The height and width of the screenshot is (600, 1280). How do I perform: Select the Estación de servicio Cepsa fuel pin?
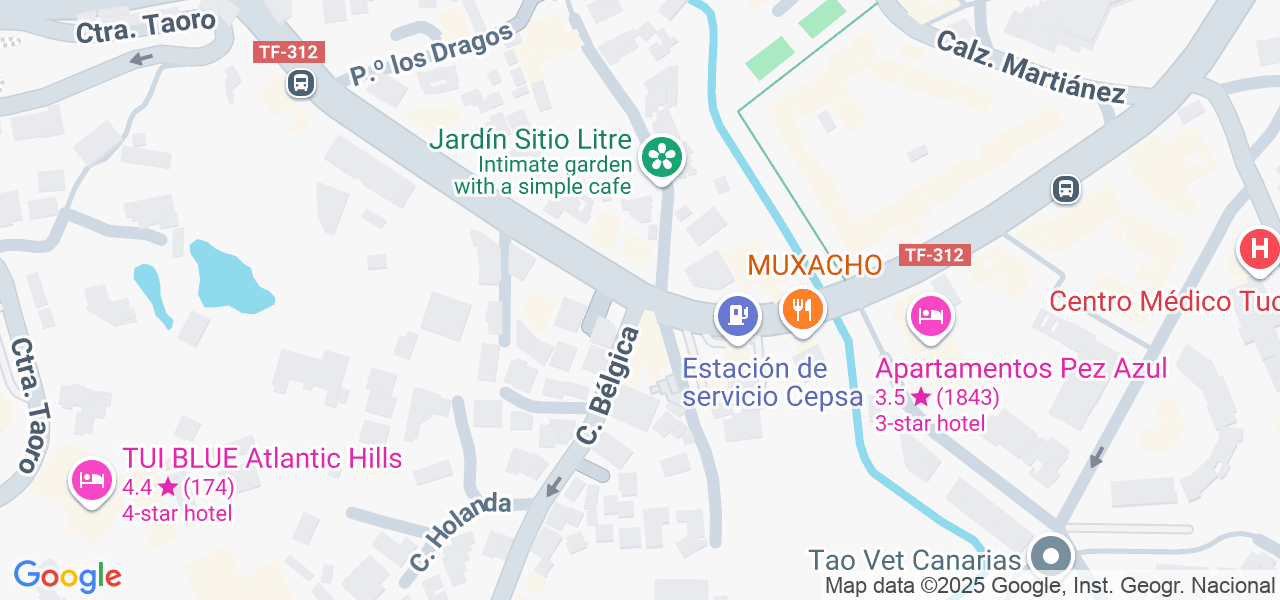click(738, 315)
